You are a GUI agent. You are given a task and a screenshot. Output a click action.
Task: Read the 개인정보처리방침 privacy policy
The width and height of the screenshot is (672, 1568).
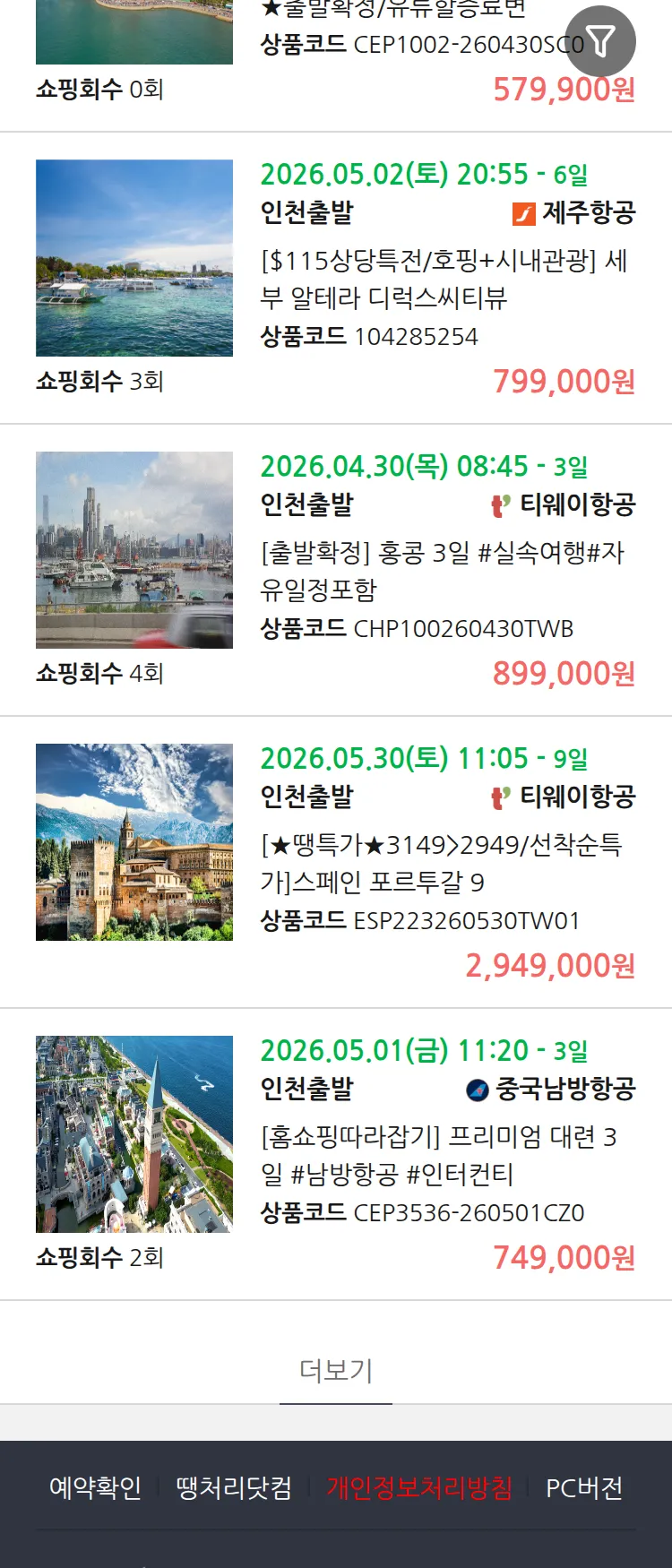(419, 1488)
